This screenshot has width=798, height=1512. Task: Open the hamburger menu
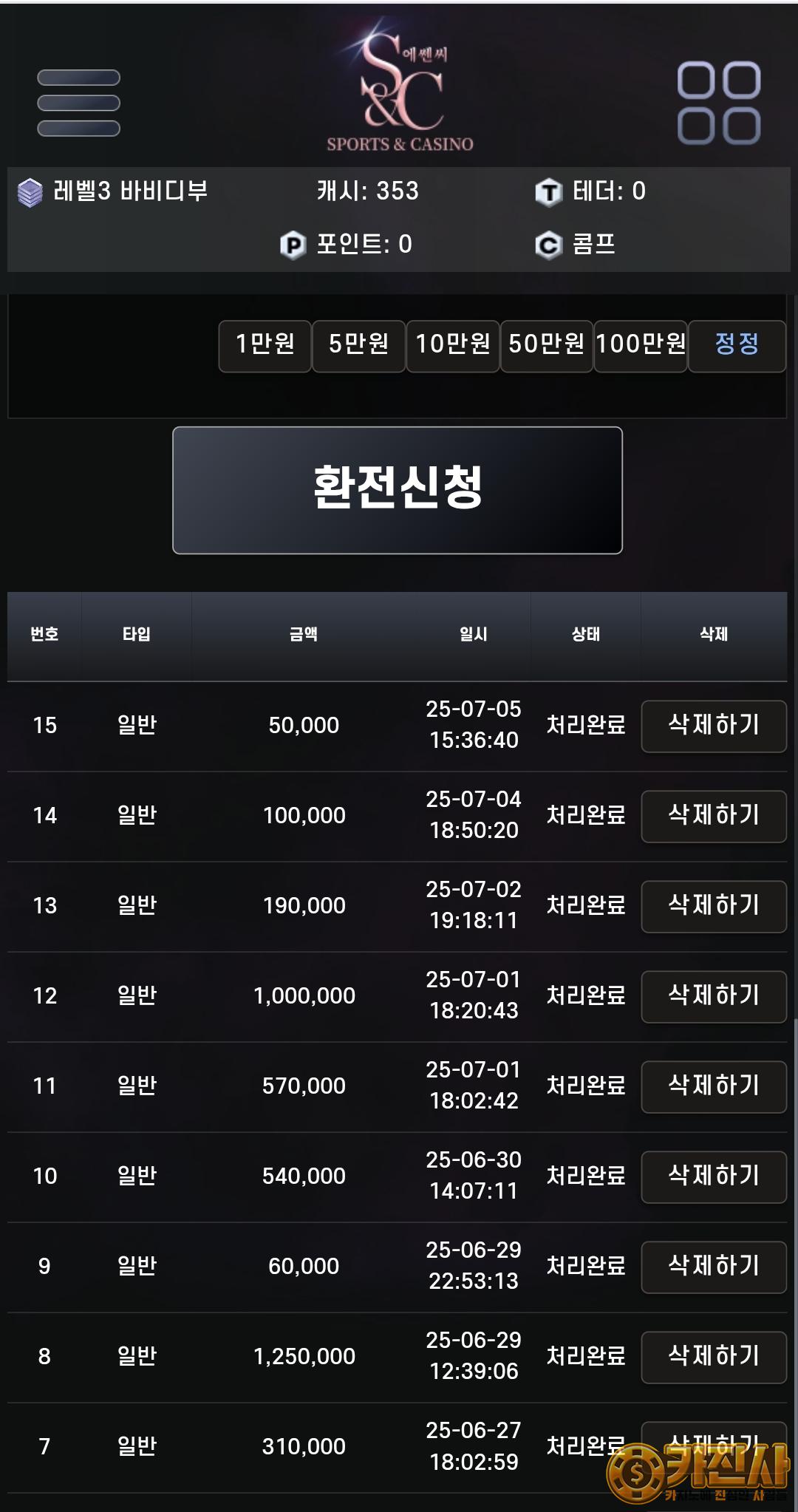pyautogui.click(x=78, y=103)
